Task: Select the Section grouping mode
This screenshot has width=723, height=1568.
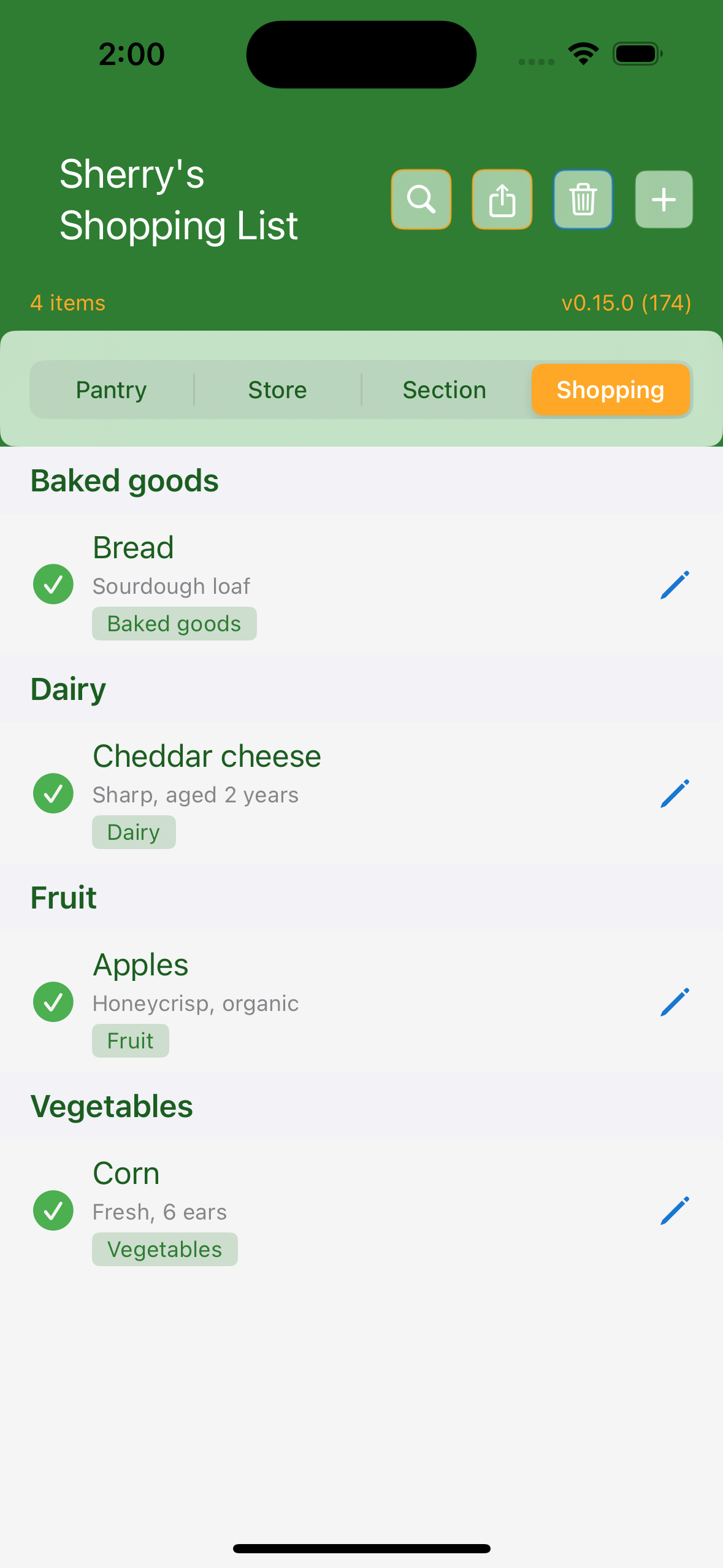Action: click(x=445, y=390)
